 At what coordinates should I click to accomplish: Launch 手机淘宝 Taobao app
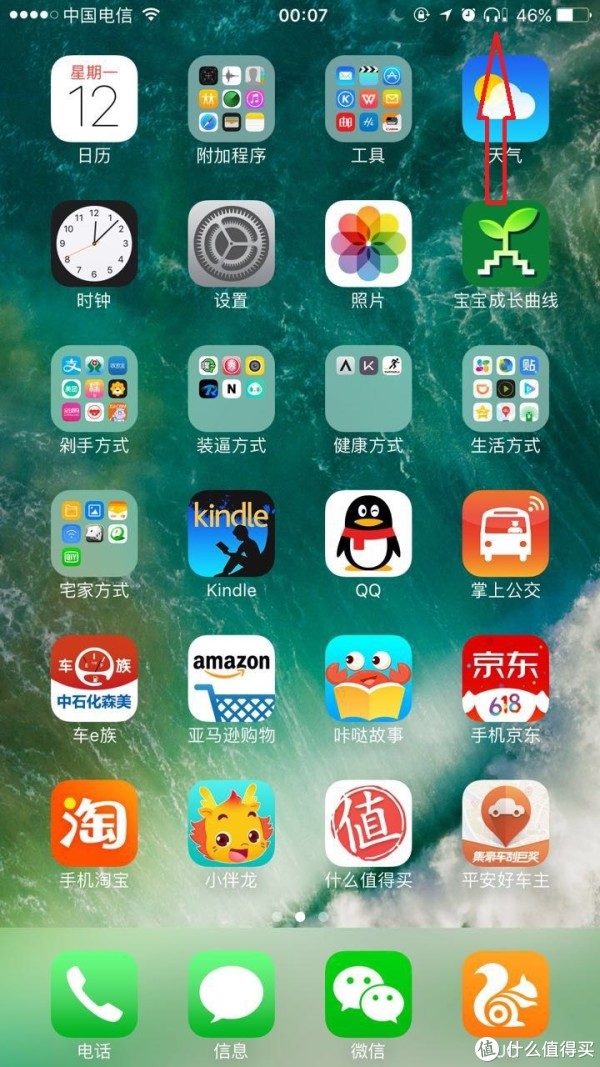click(x=94, y=824)
